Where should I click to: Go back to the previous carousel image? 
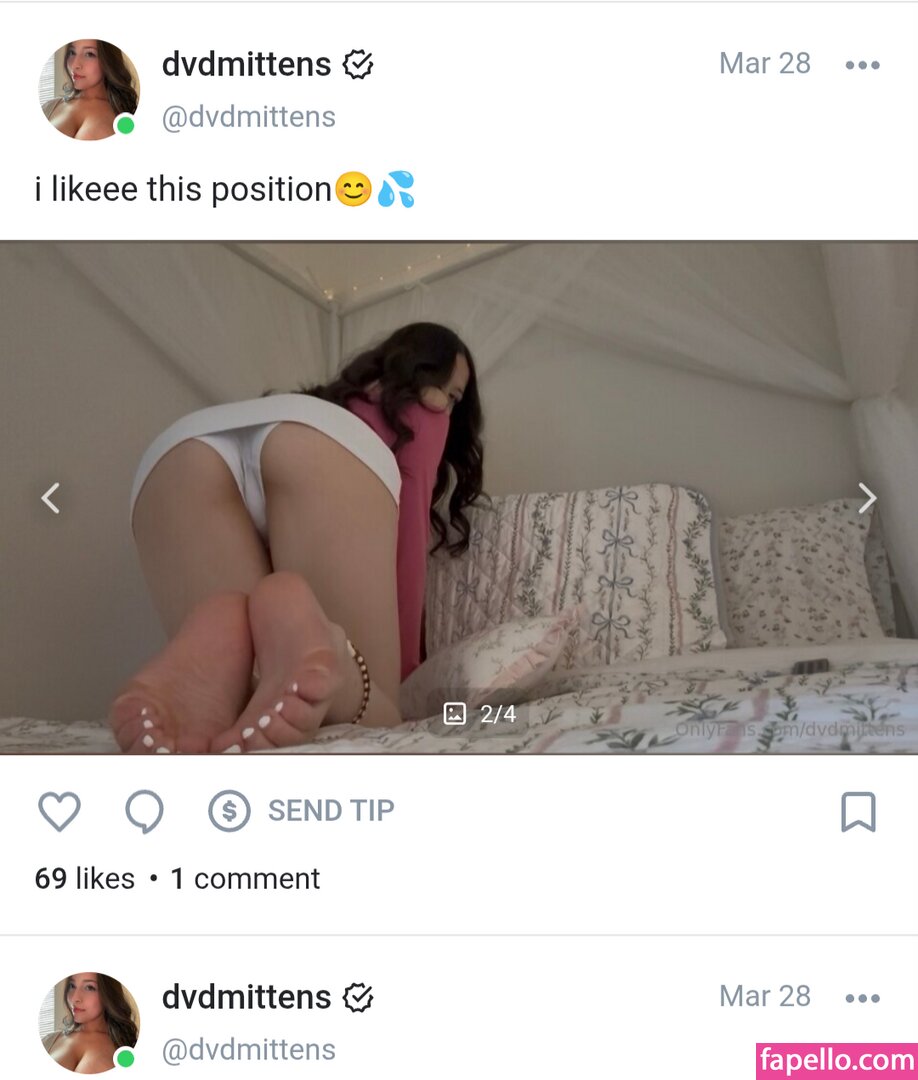coord(51,497)
